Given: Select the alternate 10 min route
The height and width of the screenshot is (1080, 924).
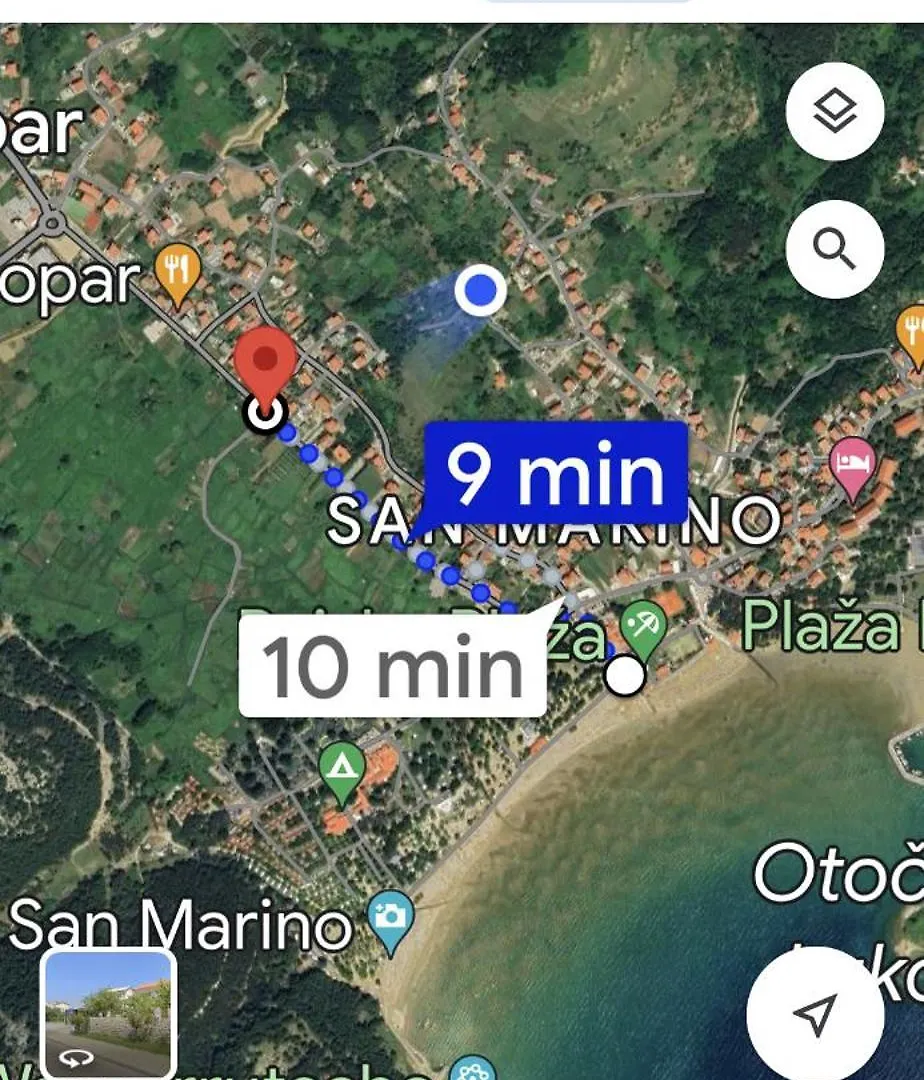Looking at the screenshot, I should point(393,666).
